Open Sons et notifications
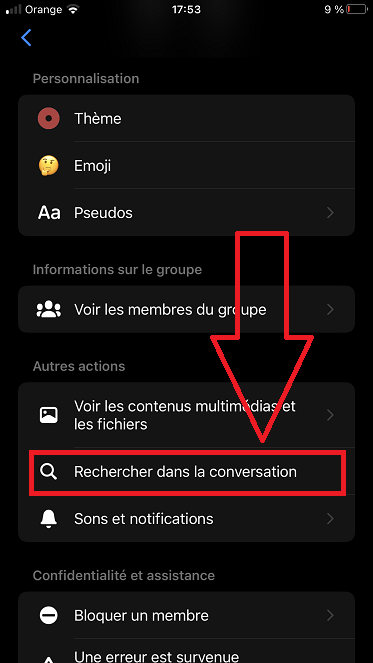The image size is (373, 663). (x=186, y=518)
